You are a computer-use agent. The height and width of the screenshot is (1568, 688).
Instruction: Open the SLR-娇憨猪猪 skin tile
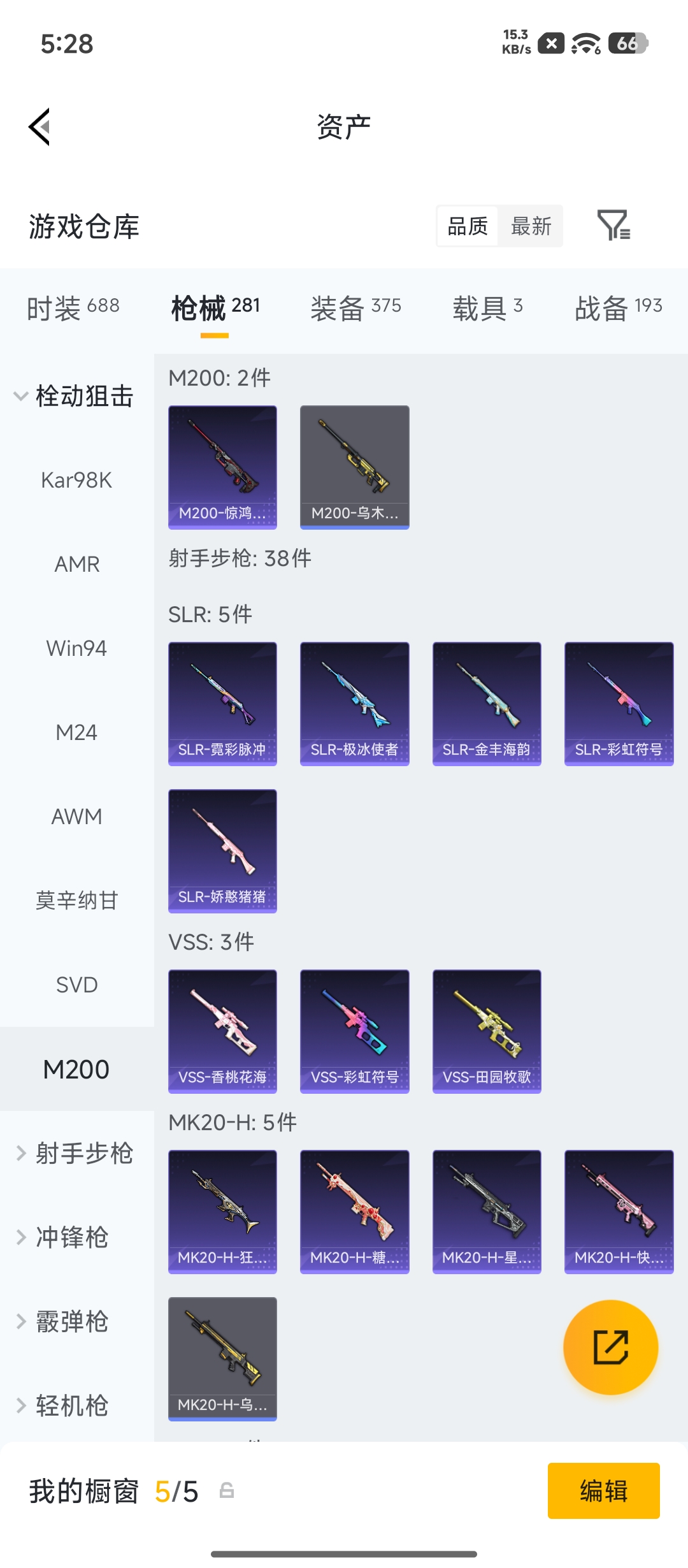[x=222, y=851]
